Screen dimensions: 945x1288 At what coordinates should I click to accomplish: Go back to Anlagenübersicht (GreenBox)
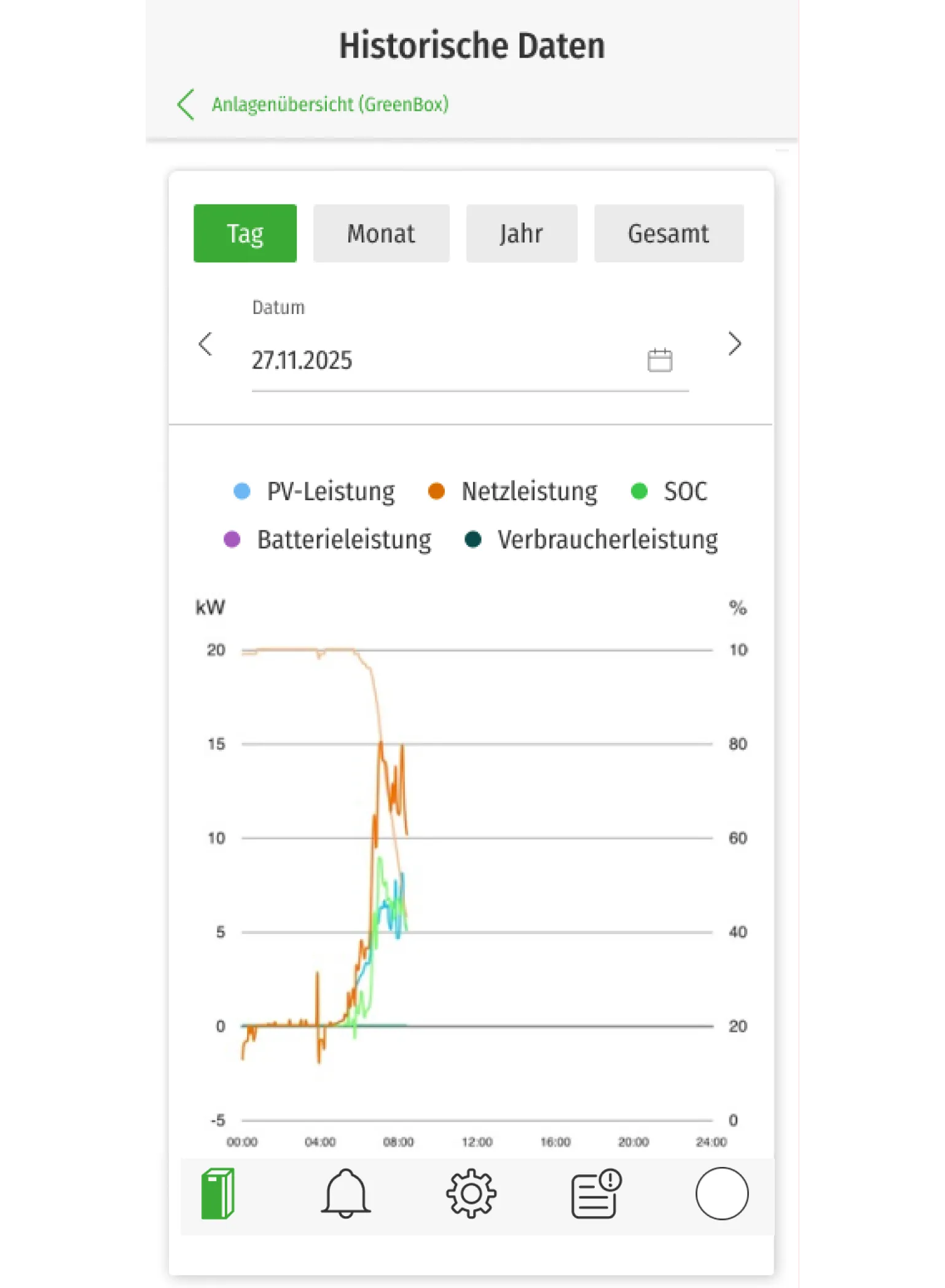(x=313, y=104)
